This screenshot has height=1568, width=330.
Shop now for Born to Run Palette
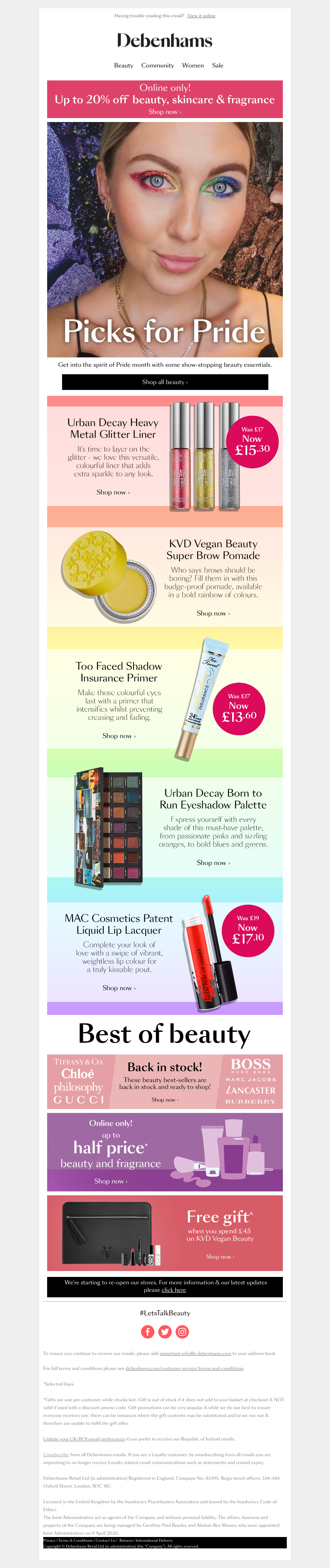[x=213, y=863]
